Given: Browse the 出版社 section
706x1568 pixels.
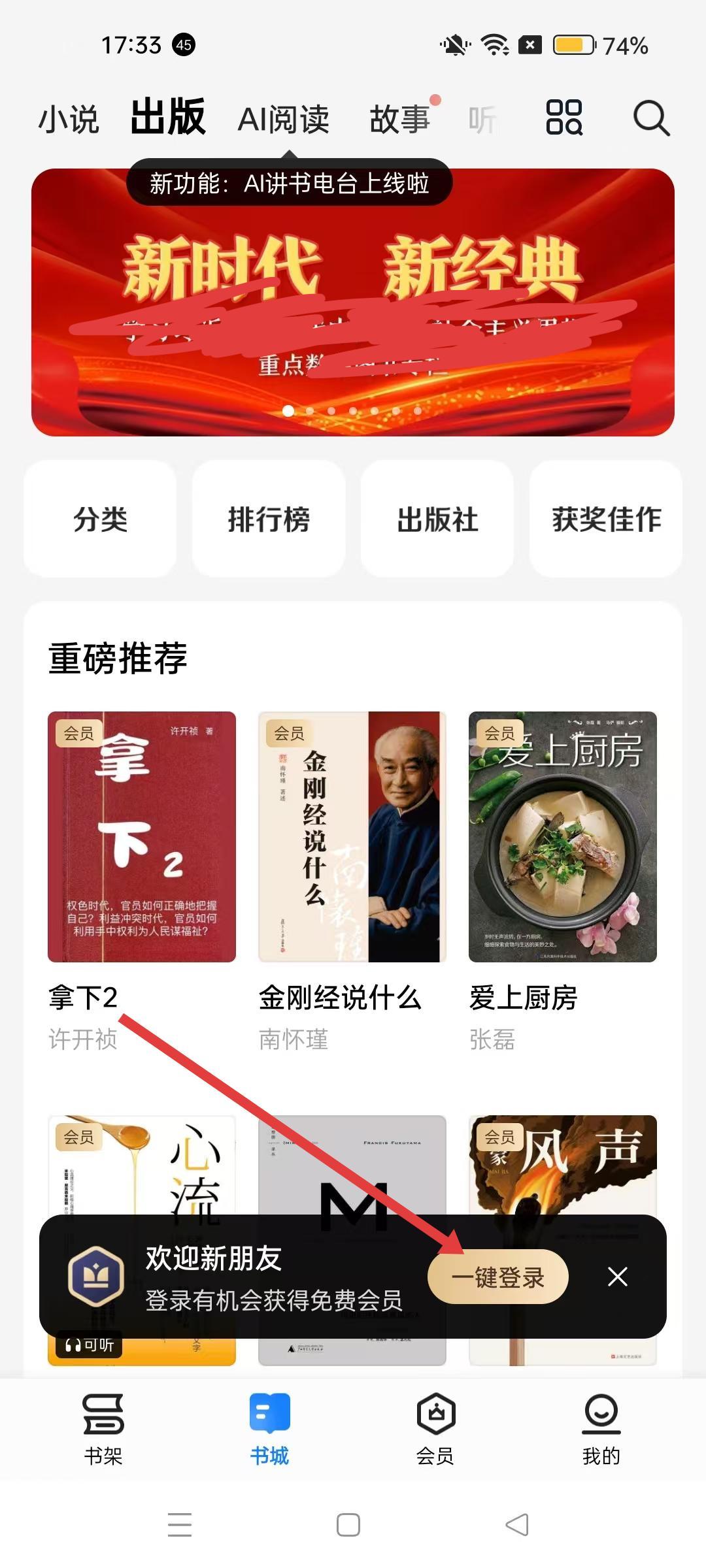Looking at the screenshot, I should (437, 519).
